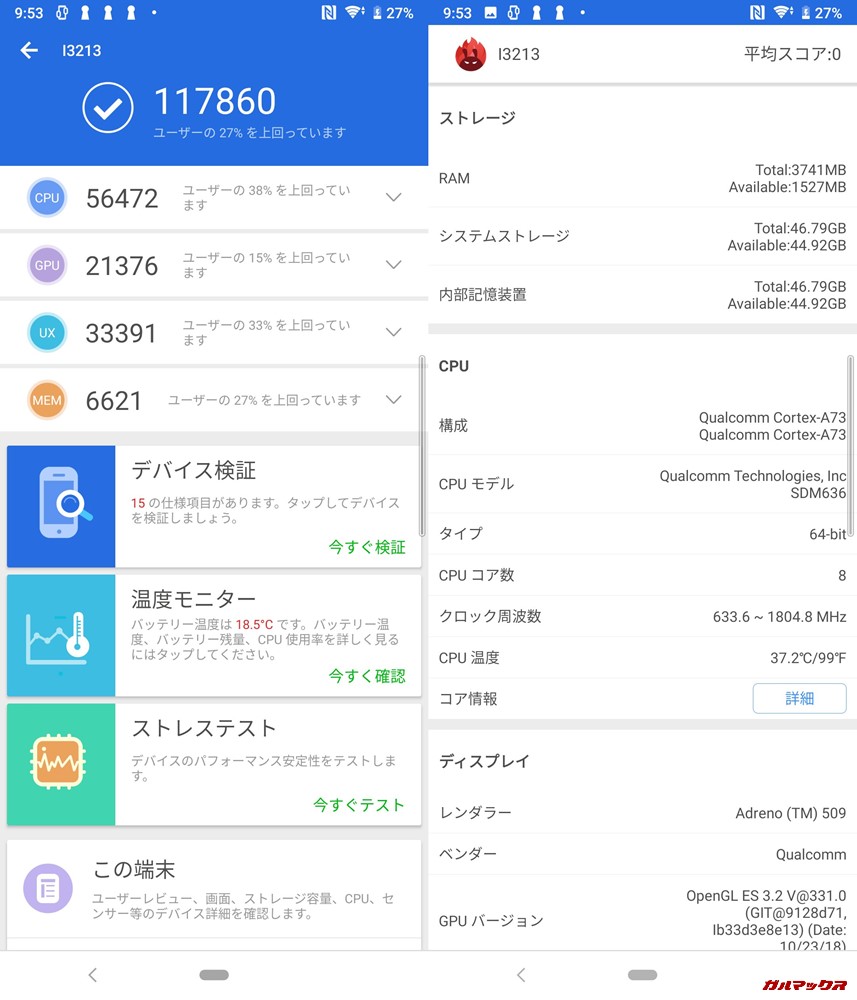Expand the GPU score details chevron
Image resolution: width=857 pixels, height=1000 pixels.
coord(393,265)
